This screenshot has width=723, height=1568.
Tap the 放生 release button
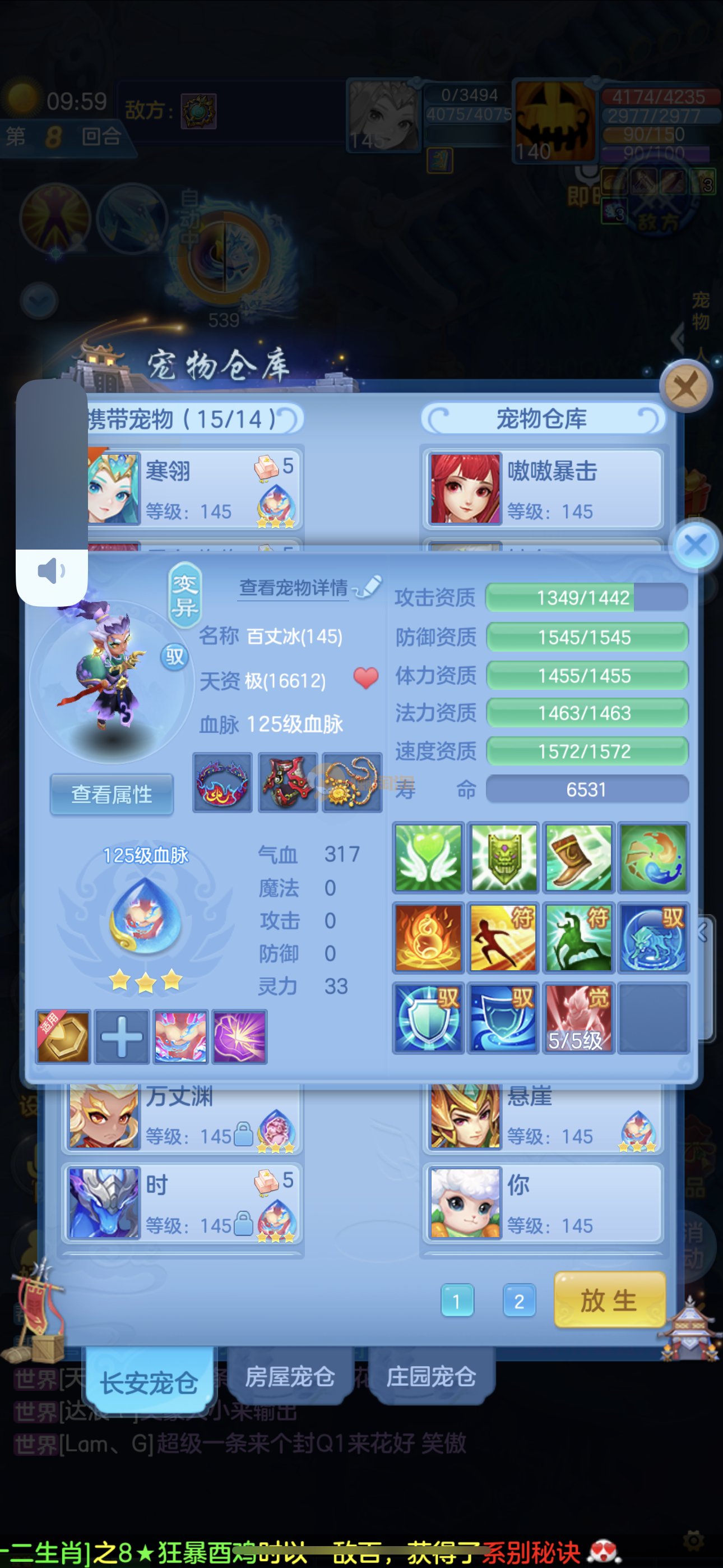point(609,1301)
